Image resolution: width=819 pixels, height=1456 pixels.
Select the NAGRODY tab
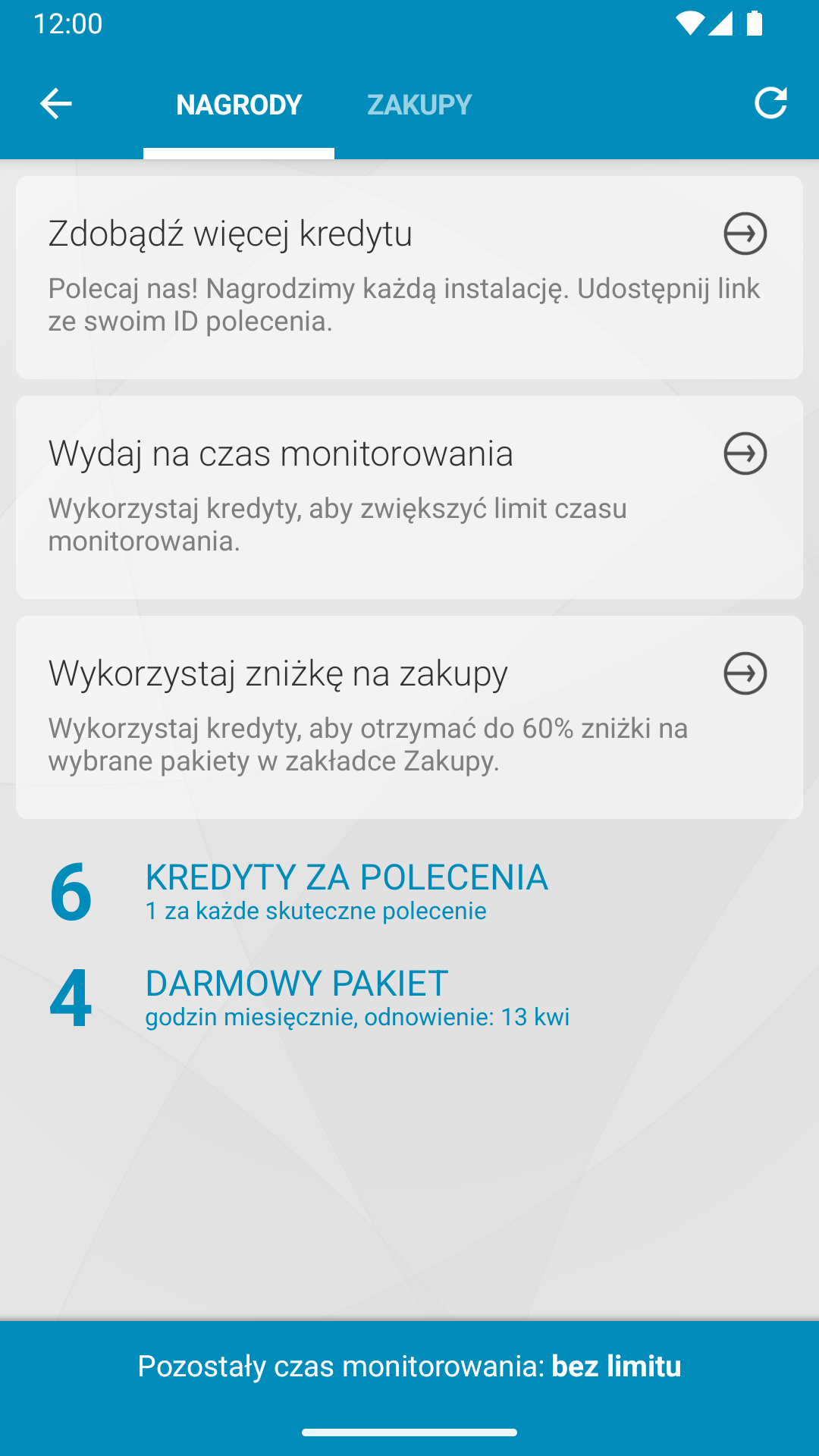tap(239, 105)
